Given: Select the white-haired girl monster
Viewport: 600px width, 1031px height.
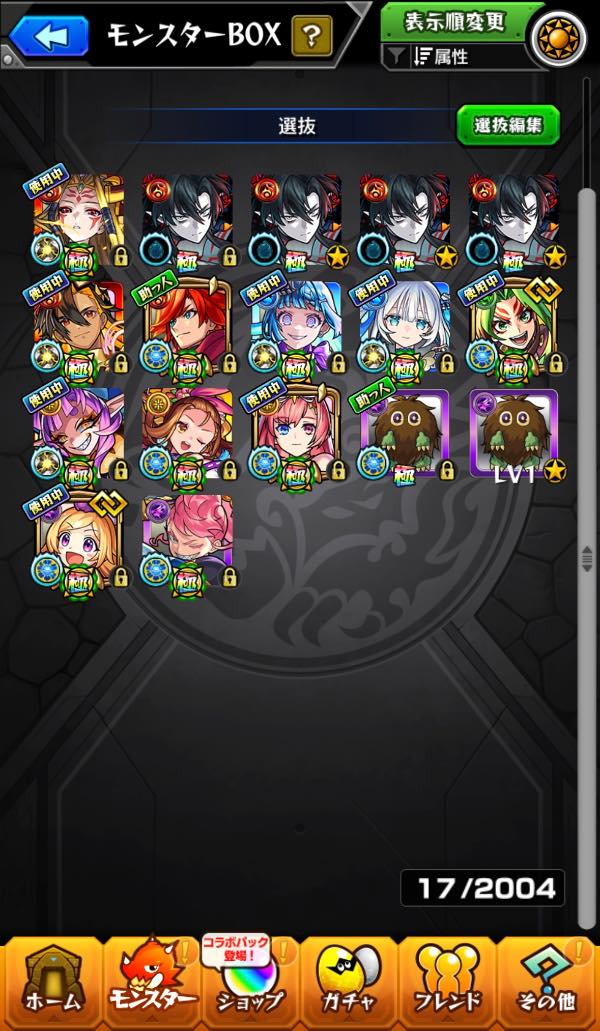Looking at the screenshot, I should [405, 325].
